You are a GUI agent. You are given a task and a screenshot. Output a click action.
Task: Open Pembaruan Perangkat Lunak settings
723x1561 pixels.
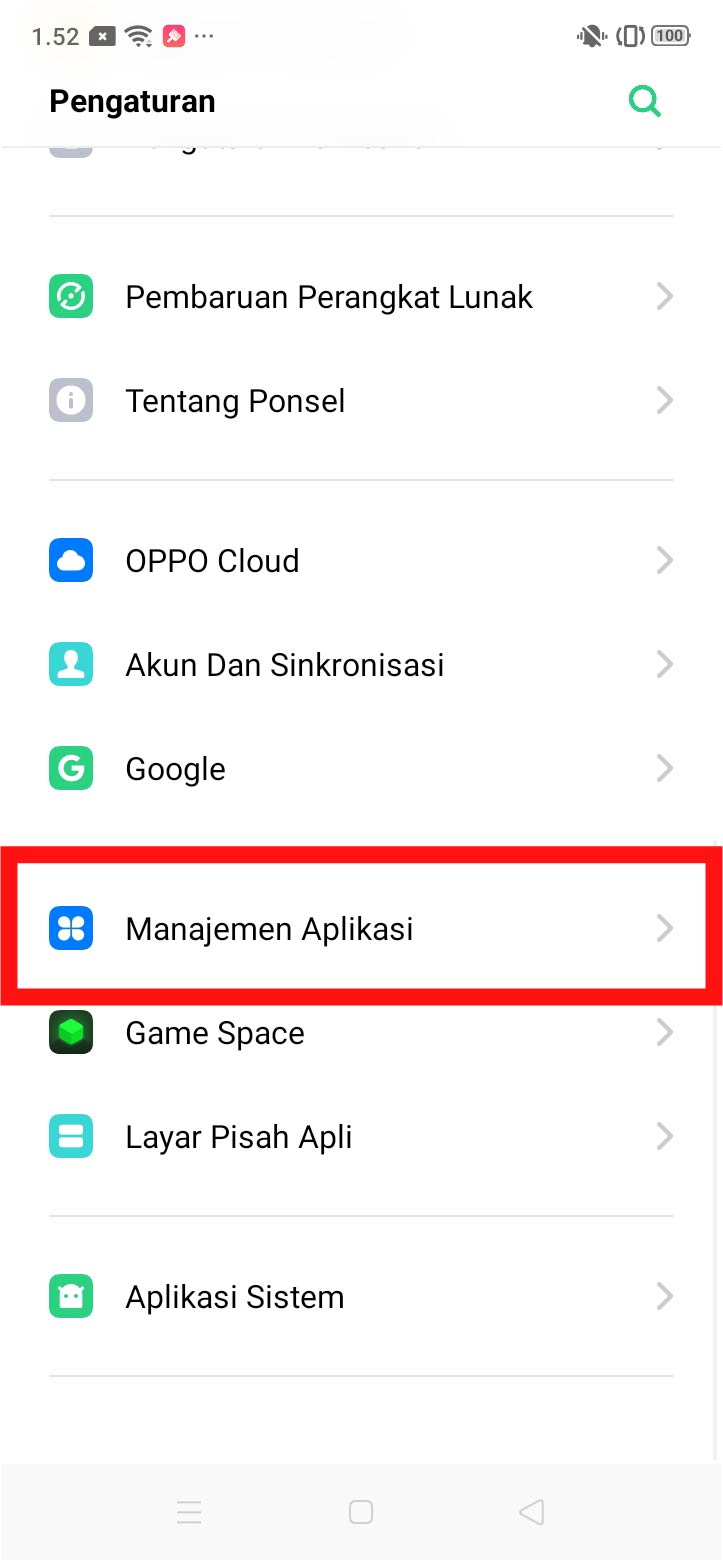point(360,297)
